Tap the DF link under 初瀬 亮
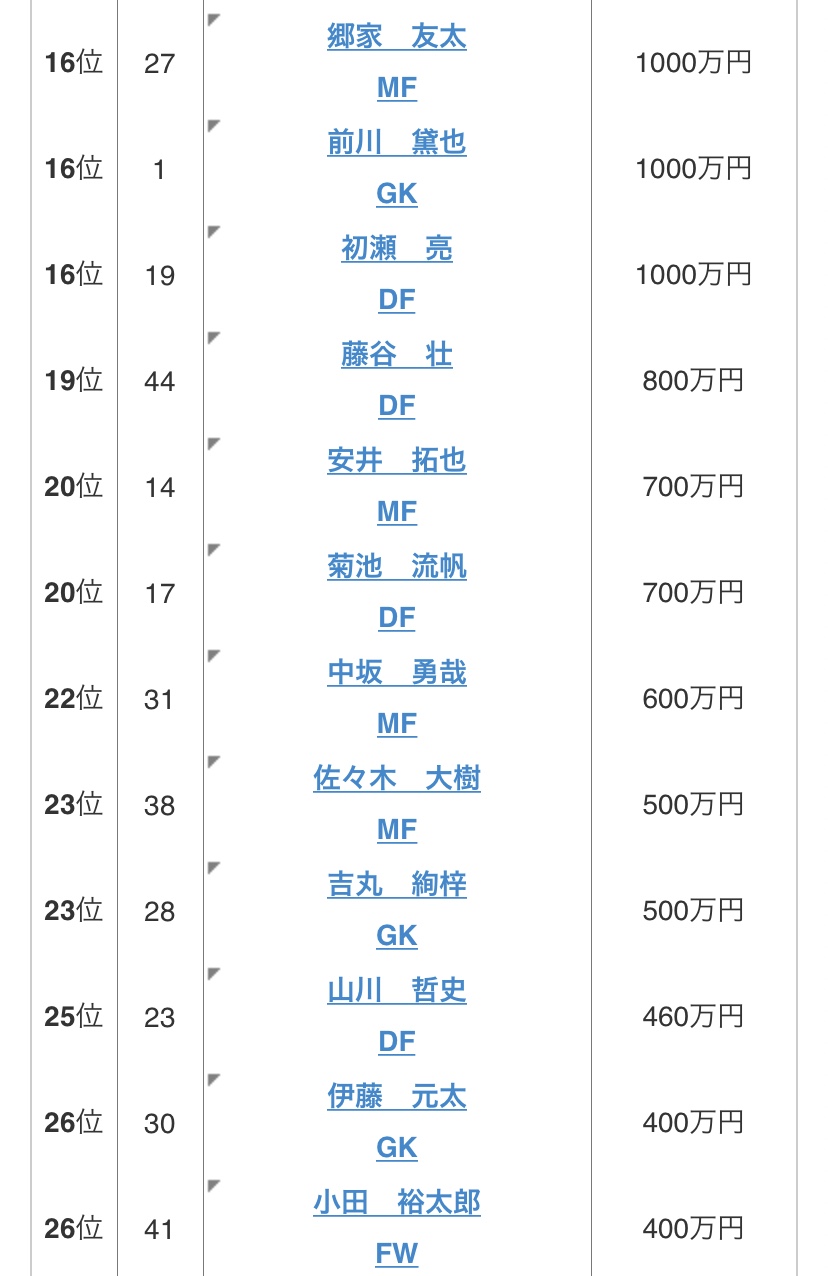Viewport: 828px width, 1276px height. pos(397,301)
